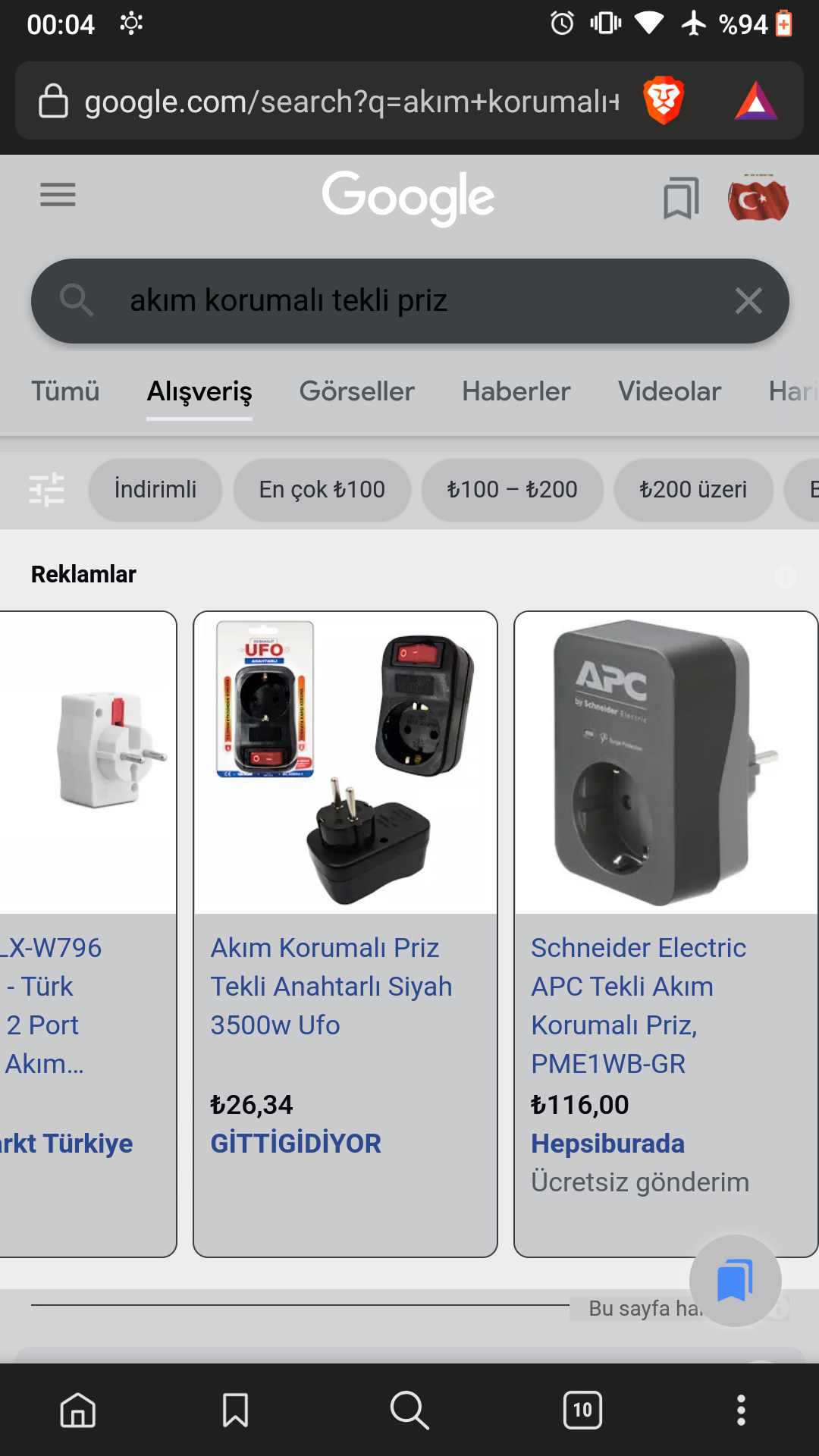Tap the Turkish flag account avatar

click(x=758, y=197)
